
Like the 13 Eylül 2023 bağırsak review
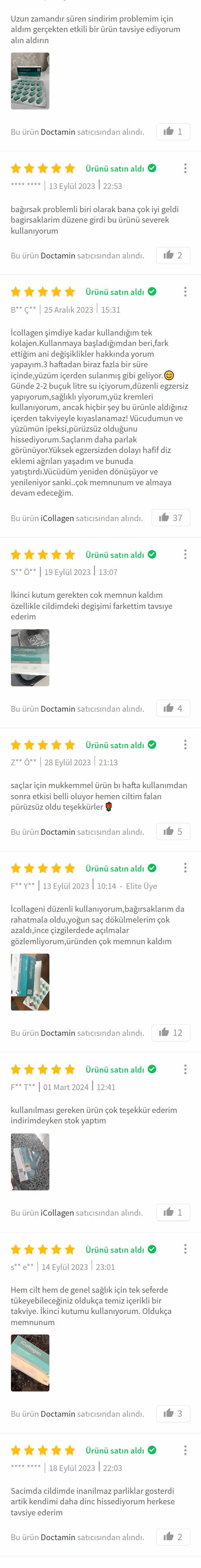pos(173,255)
